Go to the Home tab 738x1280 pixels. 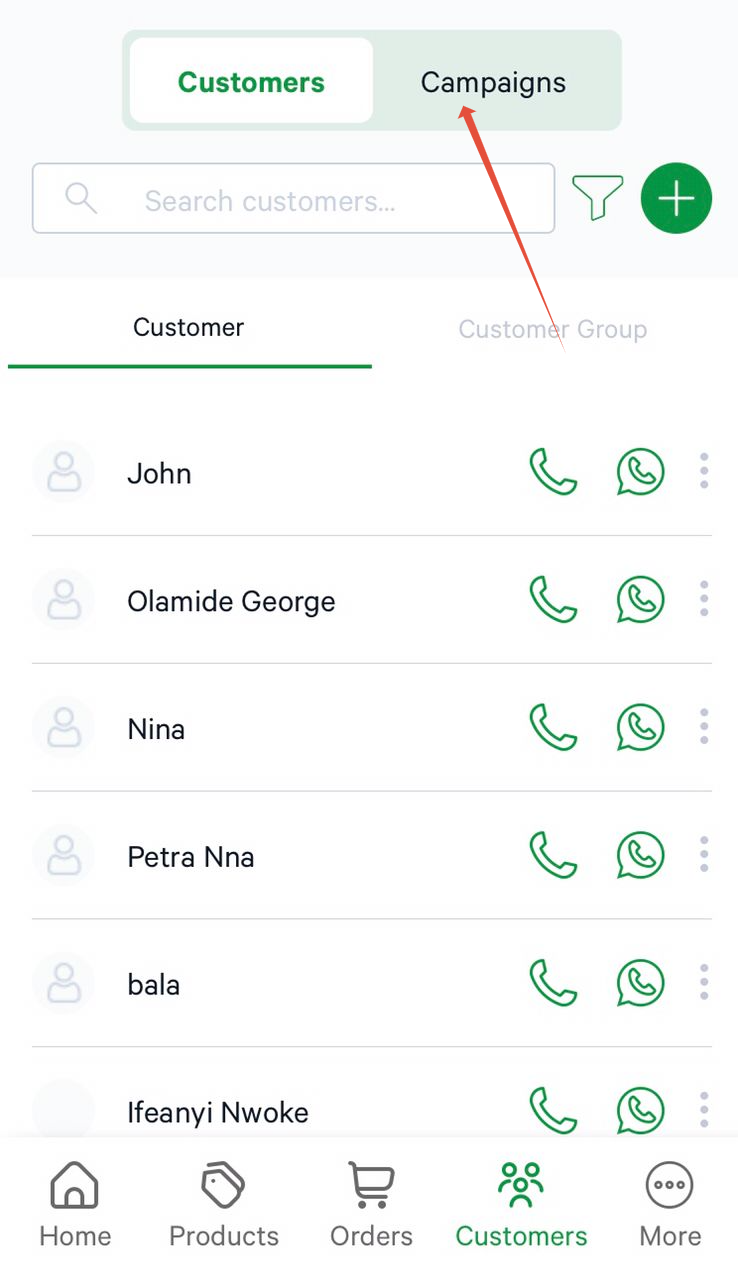[x=74, y=1205]
